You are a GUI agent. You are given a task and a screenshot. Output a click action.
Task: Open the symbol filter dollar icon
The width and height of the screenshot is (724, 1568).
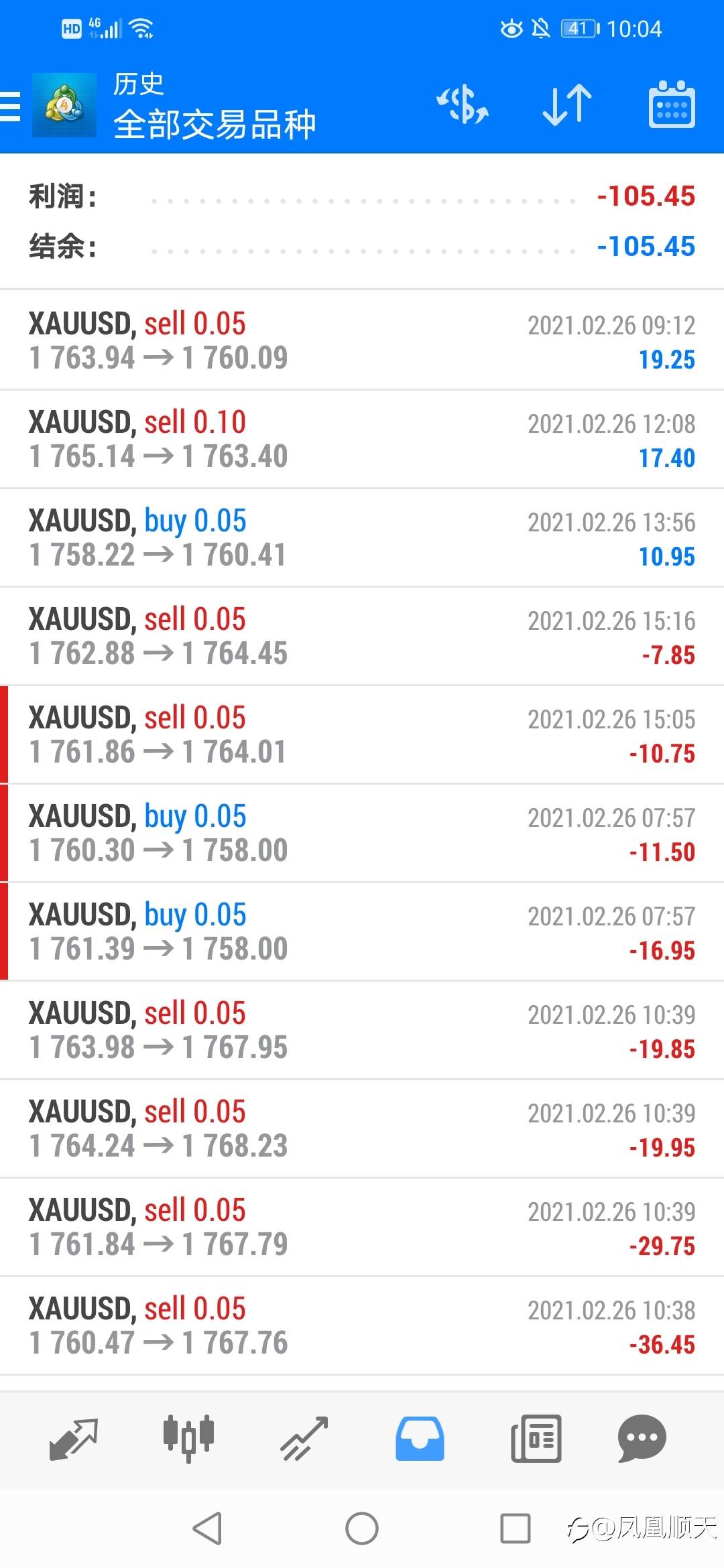point(463,105)
